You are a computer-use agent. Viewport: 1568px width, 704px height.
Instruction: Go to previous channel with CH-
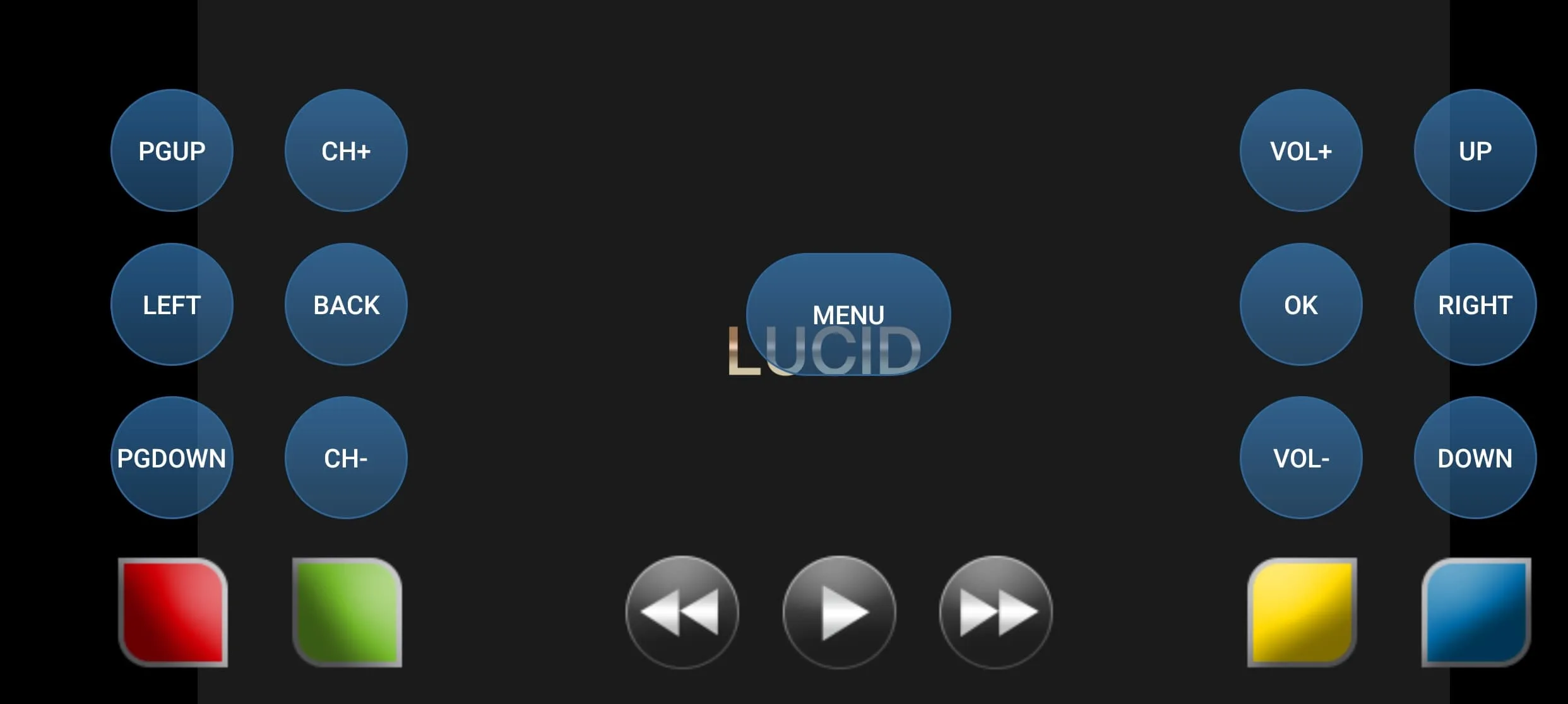click(x=346, y=458)
